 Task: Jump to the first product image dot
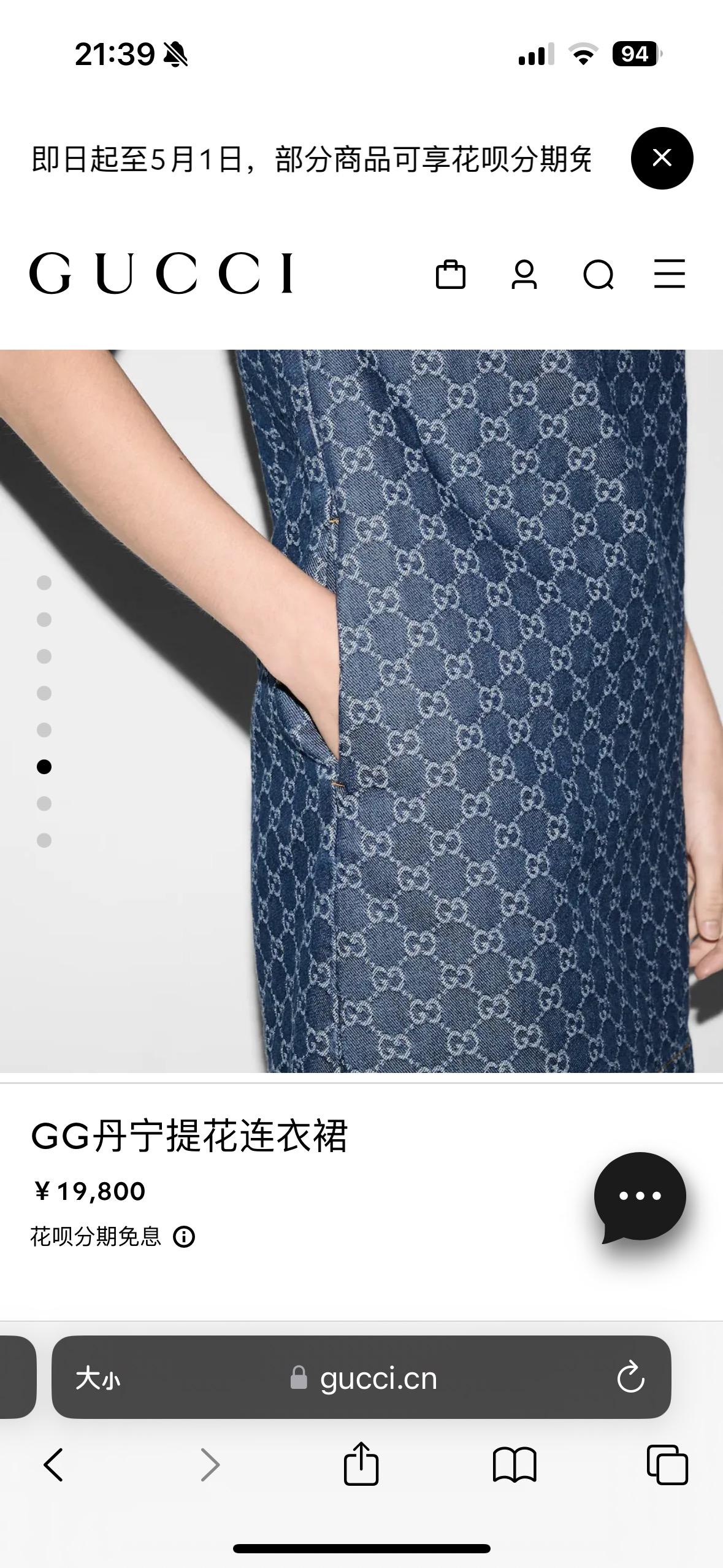[x=44, y=583]
